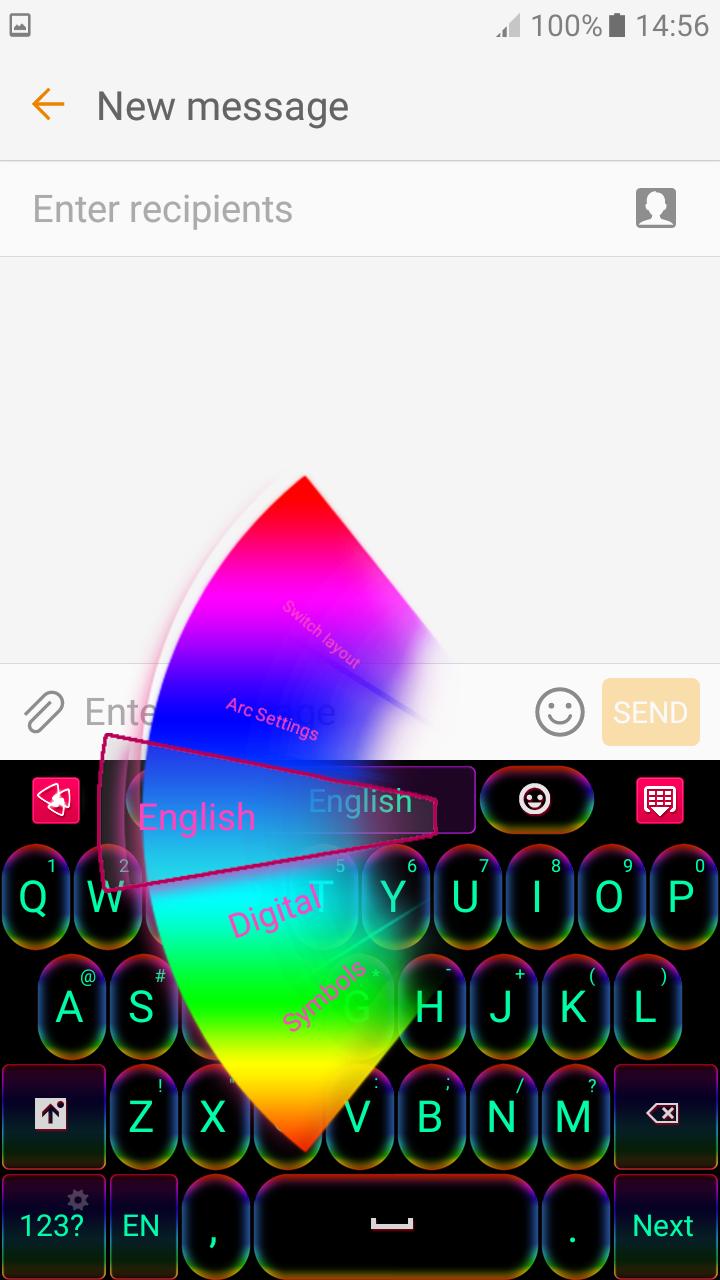Image resolution: width=720 pixels, height=1280 pixels.
Task: Hide keyboard with the pink keyboard icon
Action: tap(660, 800)
